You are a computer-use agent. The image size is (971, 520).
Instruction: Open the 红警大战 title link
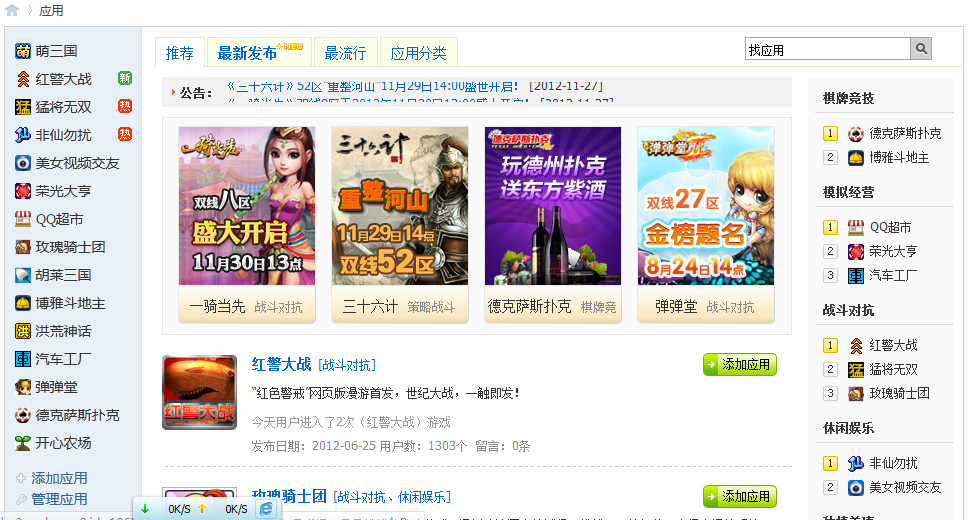tap(281, 364)
